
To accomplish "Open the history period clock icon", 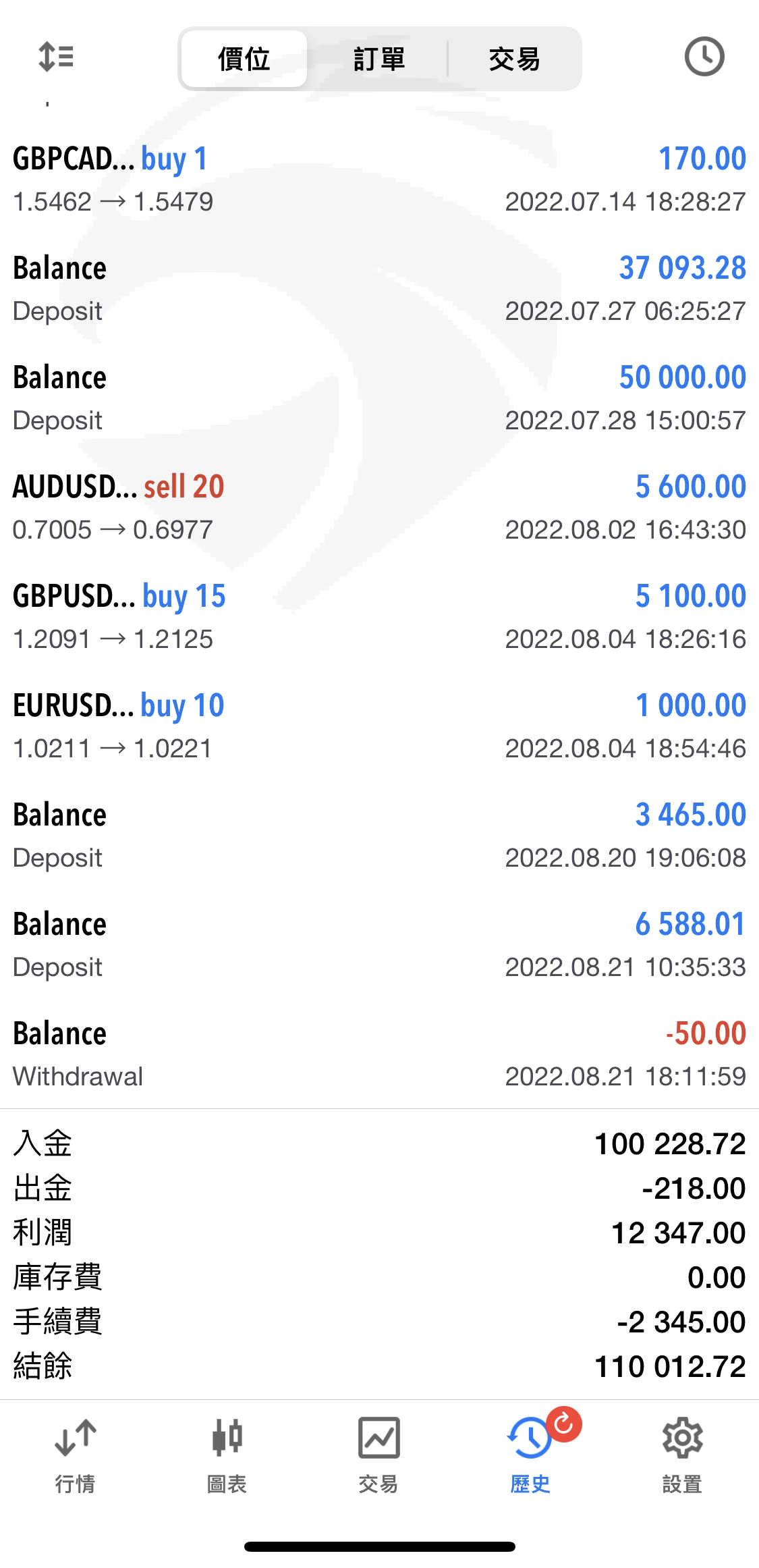I will tap(704, 57).
